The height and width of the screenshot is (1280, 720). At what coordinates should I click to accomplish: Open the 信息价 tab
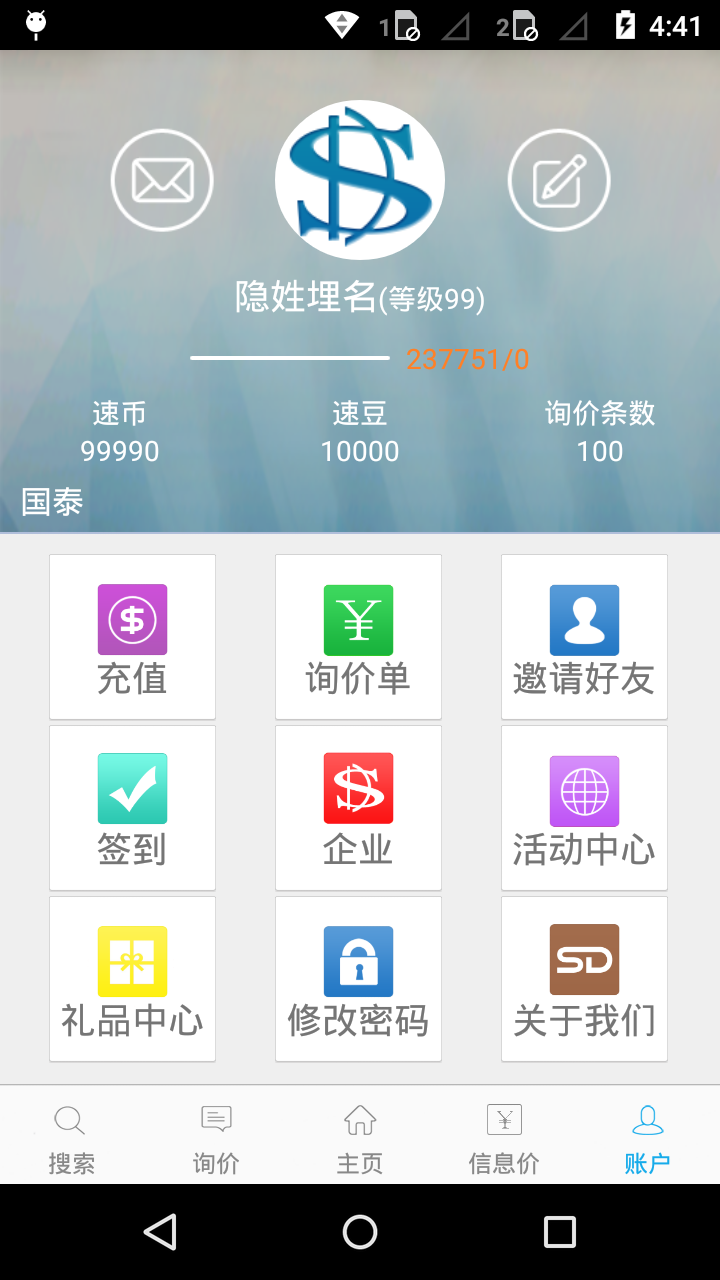(x=504, y=1136)
